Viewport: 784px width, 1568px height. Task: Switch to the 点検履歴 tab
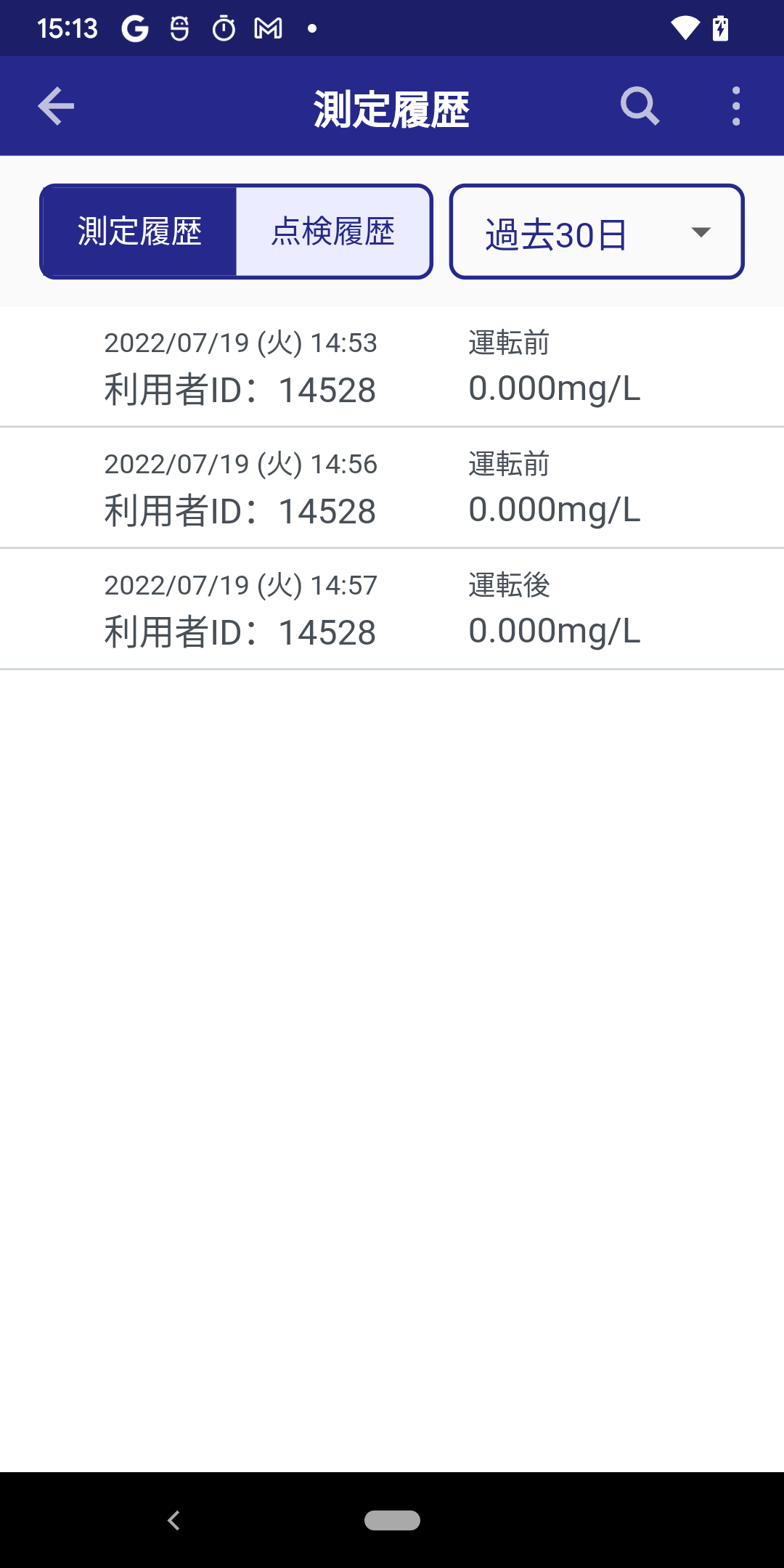click(x=333, y=232)
